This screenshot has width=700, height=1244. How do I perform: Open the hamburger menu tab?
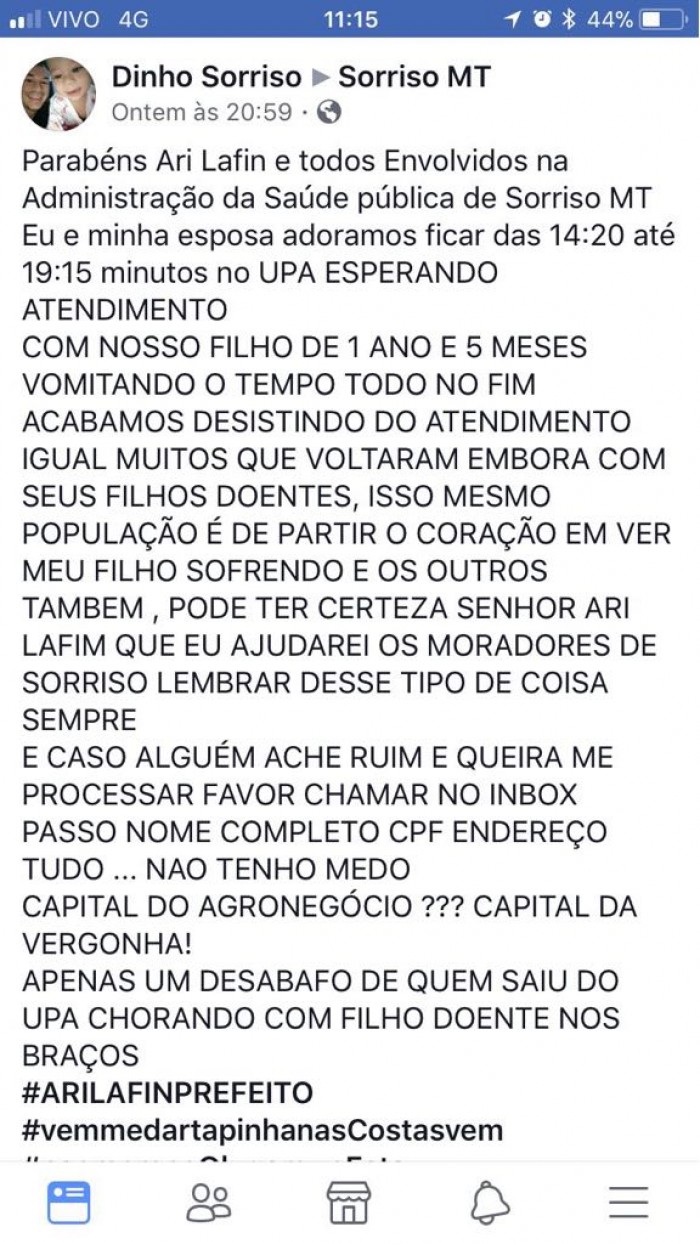coord(629,1202)
